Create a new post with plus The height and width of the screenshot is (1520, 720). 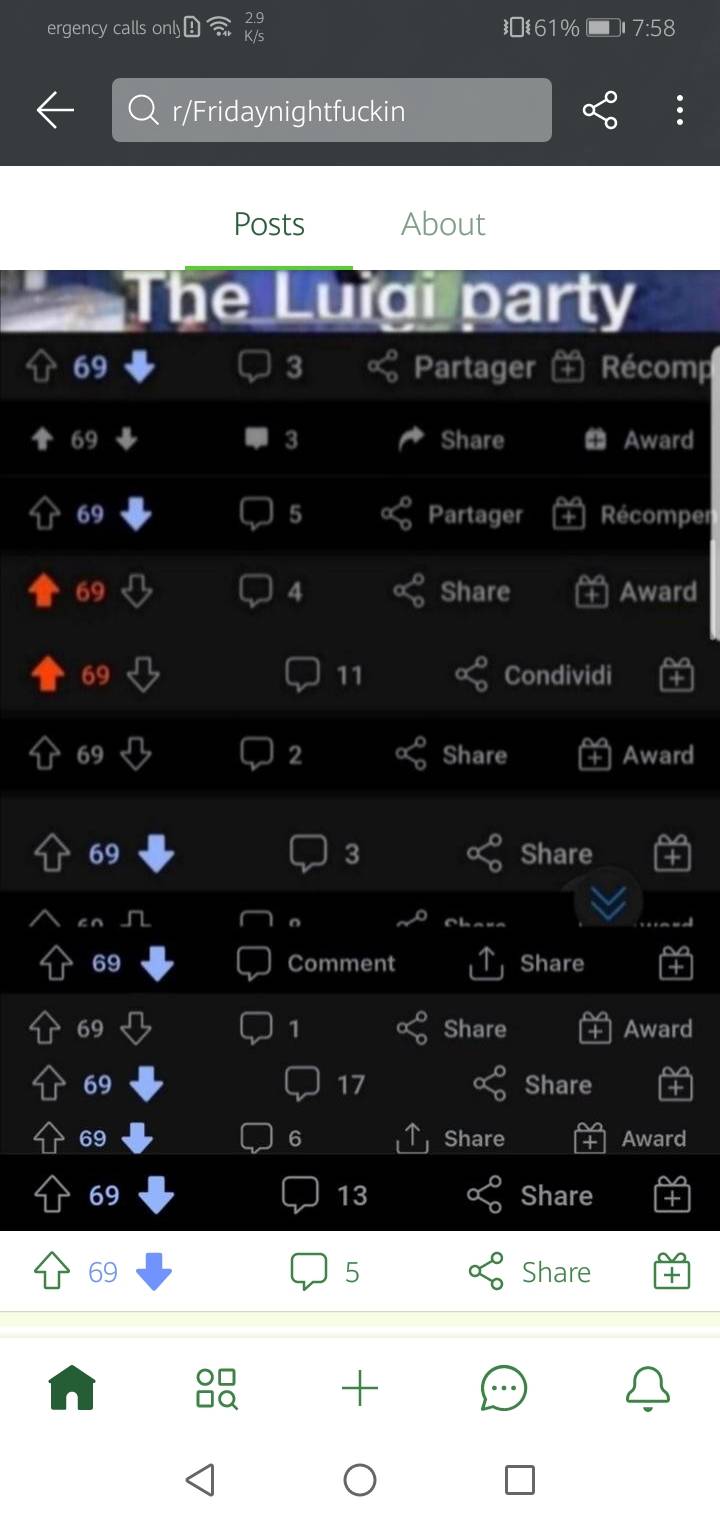(360, 1388)
